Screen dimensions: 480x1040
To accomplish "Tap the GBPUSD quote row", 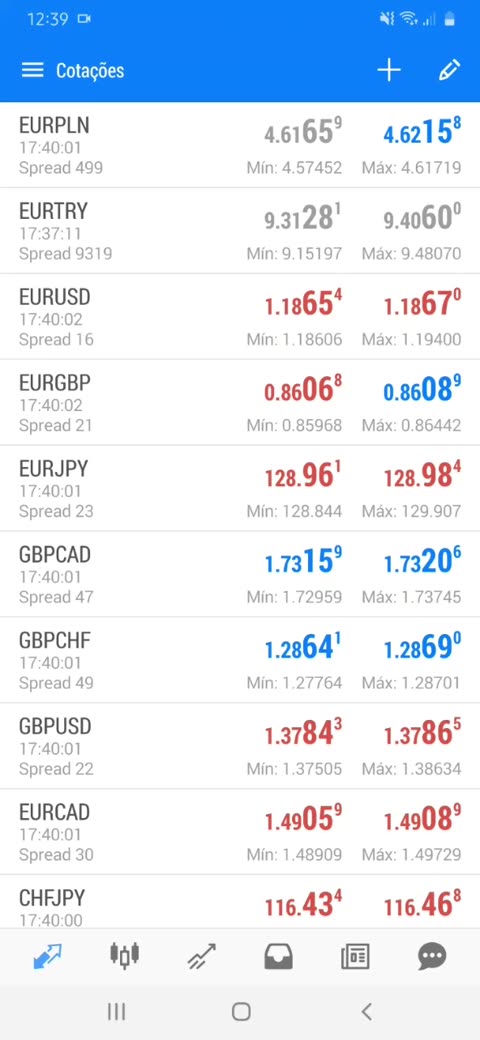I will click(240, 746).
